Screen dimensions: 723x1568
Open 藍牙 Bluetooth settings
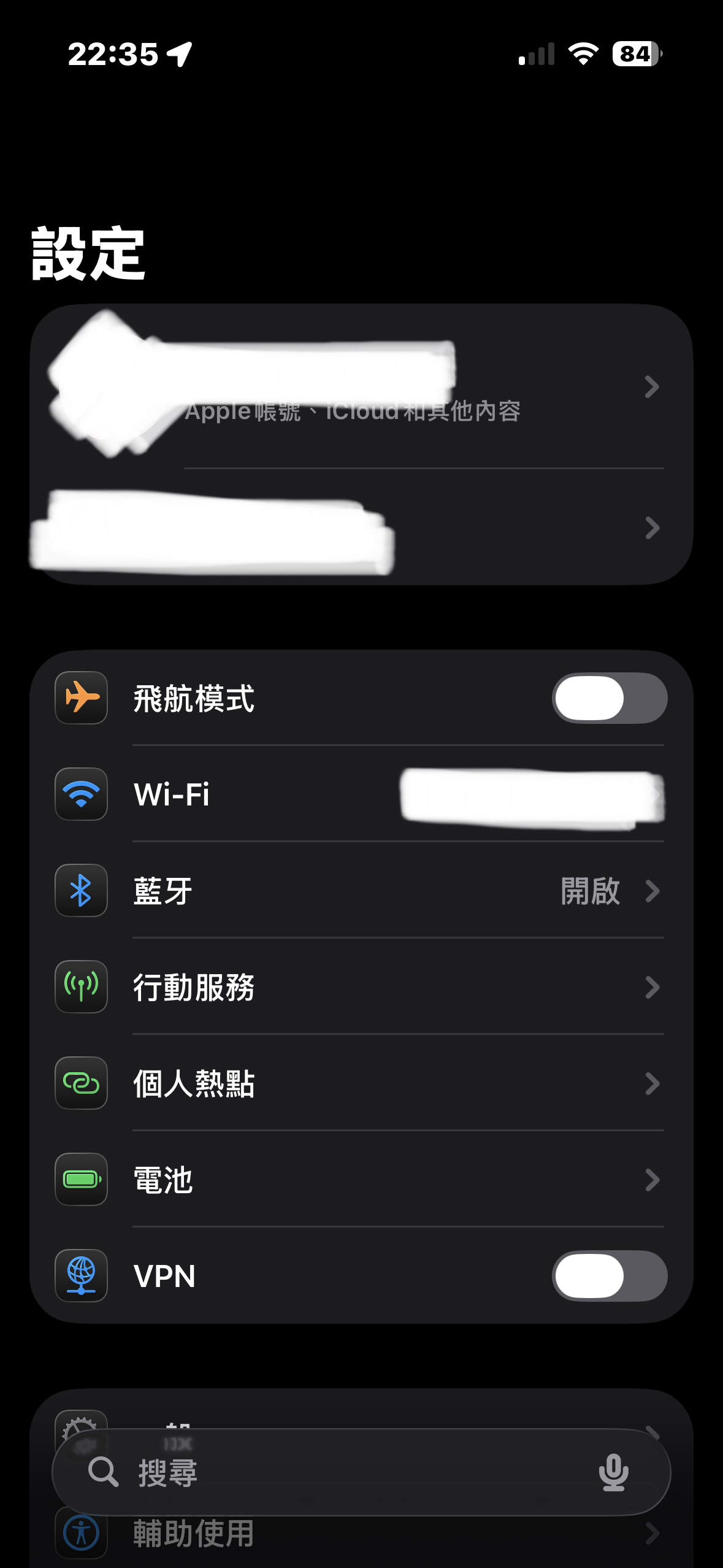pos(362,891)
